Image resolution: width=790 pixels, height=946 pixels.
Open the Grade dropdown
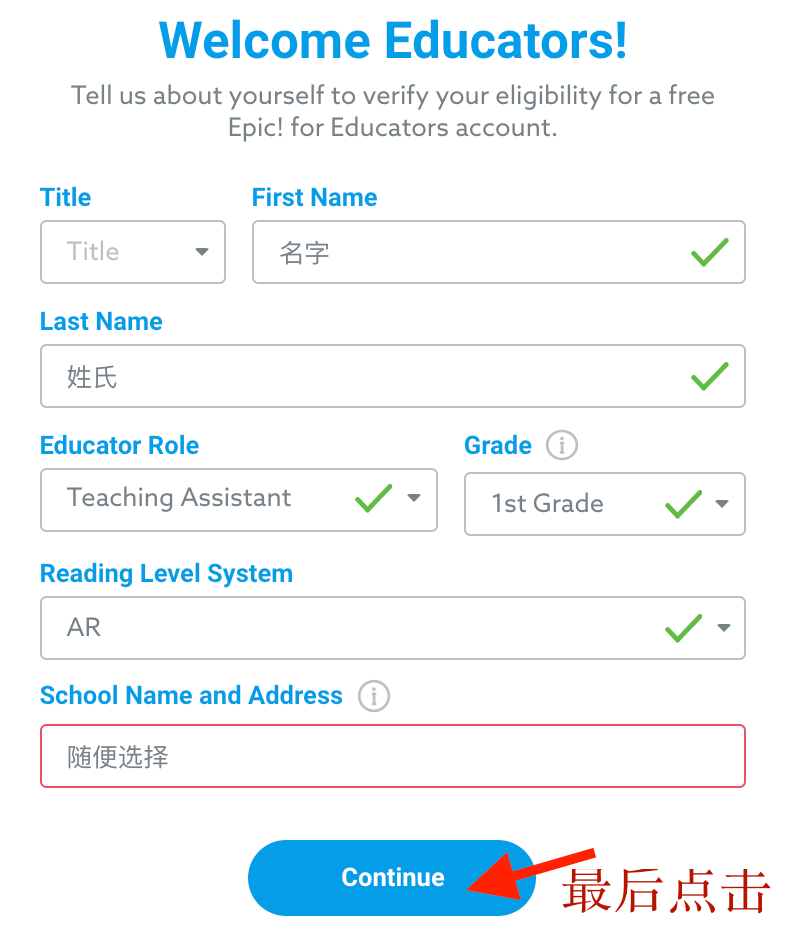pyautogui.click(x=604, y=503)
